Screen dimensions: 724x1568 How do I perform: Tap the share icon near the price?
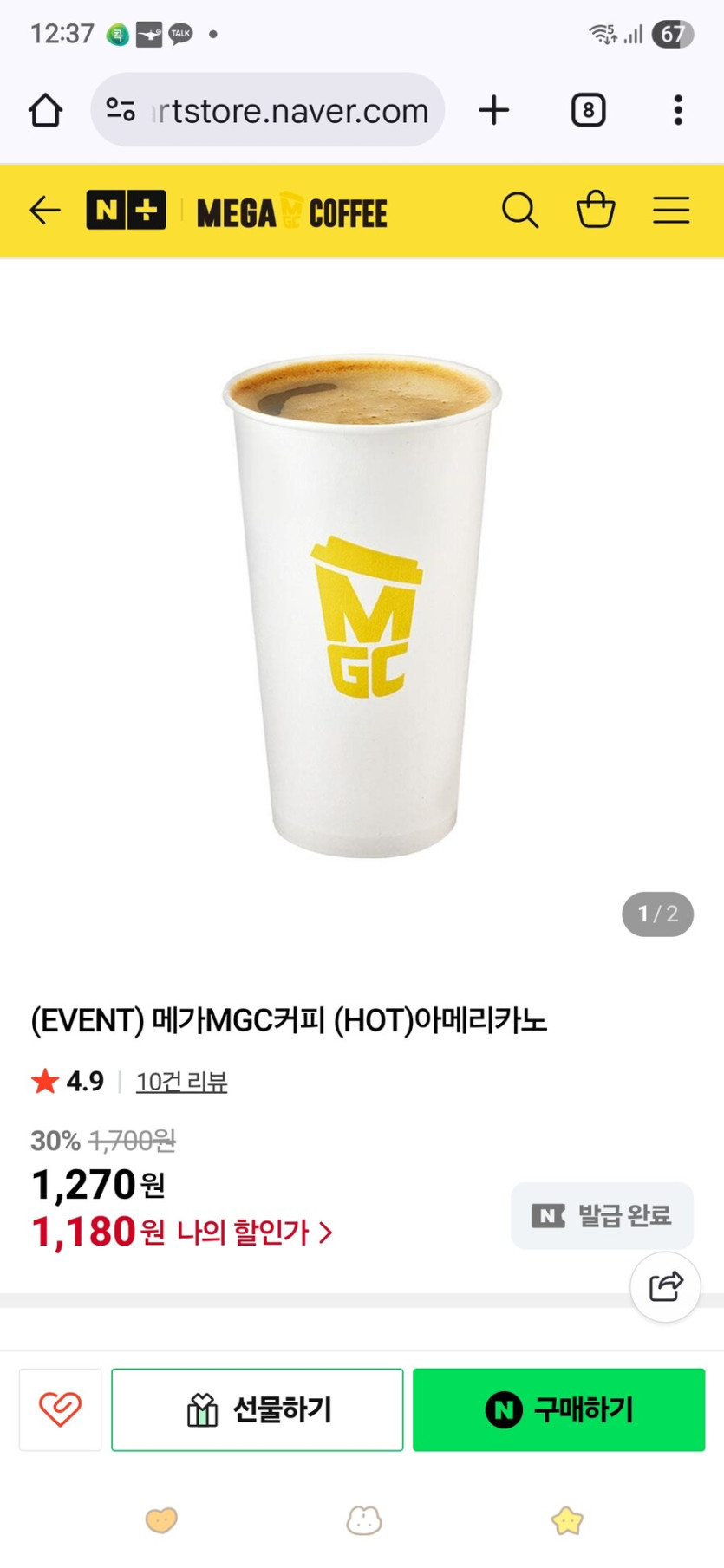[x=664, y=1288]
